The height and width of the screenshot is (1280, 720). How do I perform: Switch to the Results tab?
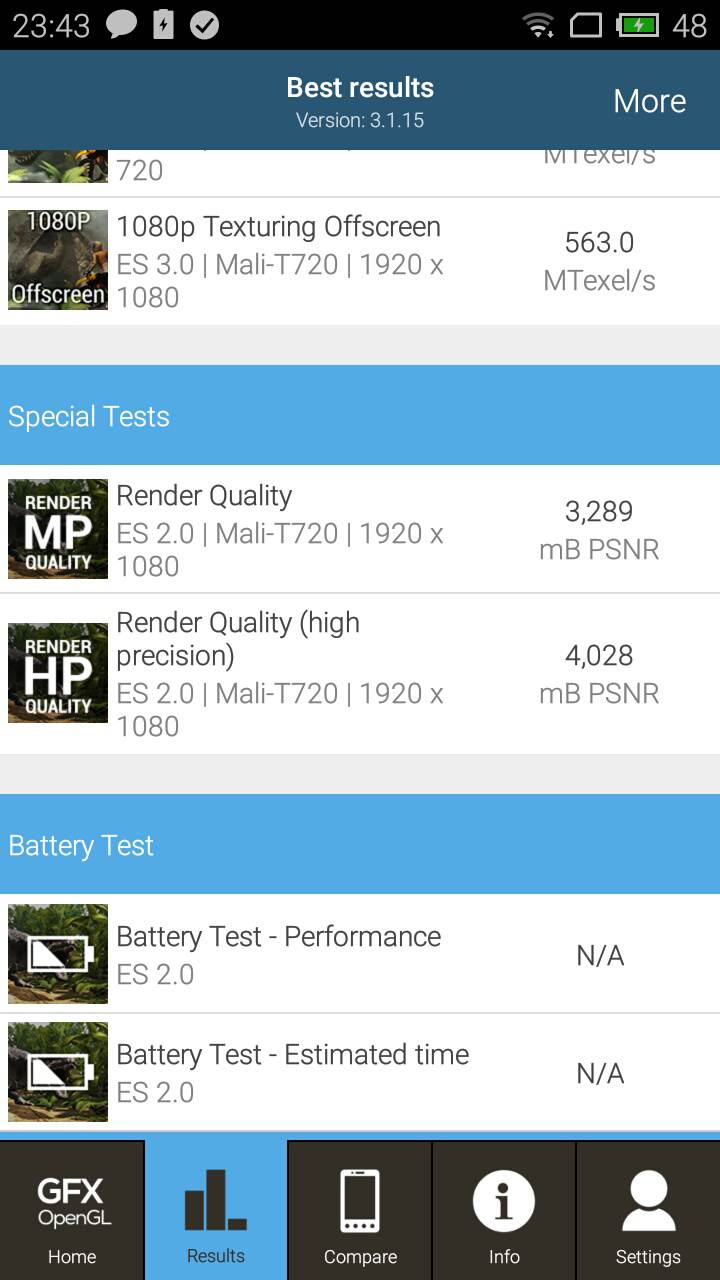pyautogui.click(x=216, y=1211)
